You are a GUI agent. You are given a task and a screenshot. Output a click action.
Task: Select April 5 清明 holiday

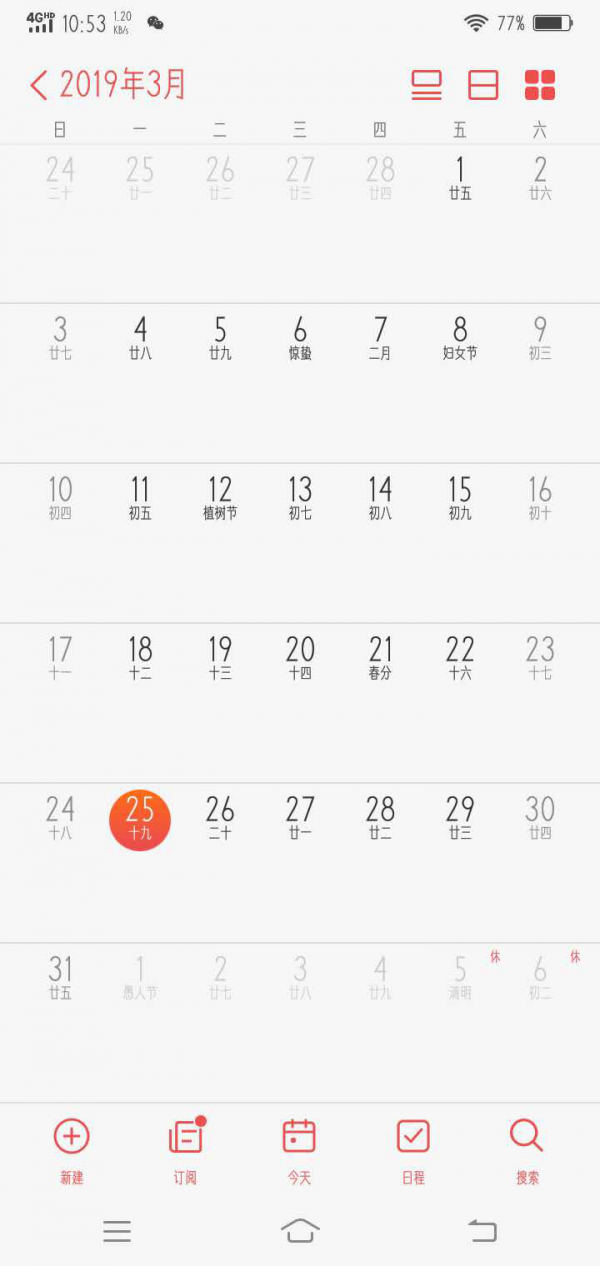coord(460,978)
